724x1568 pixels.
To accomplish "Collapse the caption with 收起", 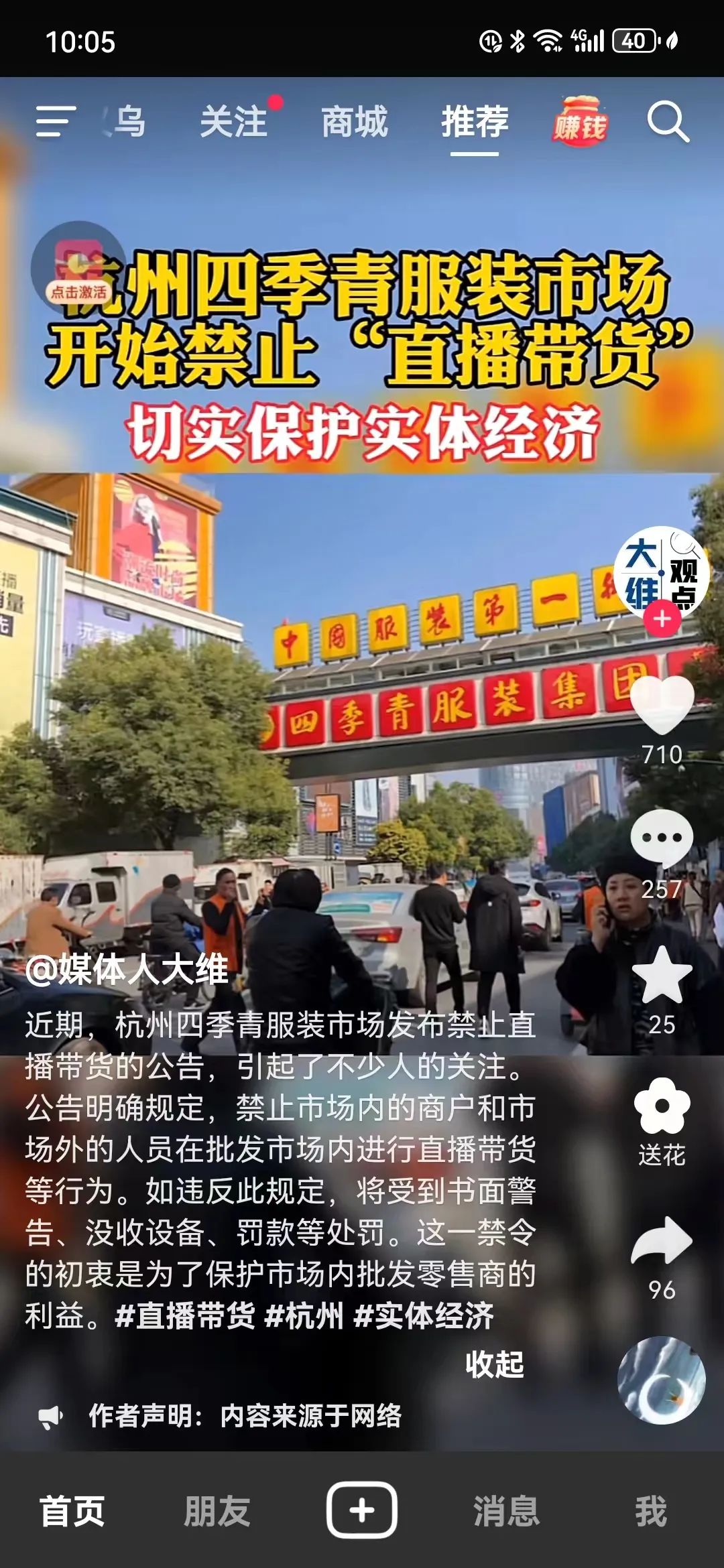I will point(494,1364).
